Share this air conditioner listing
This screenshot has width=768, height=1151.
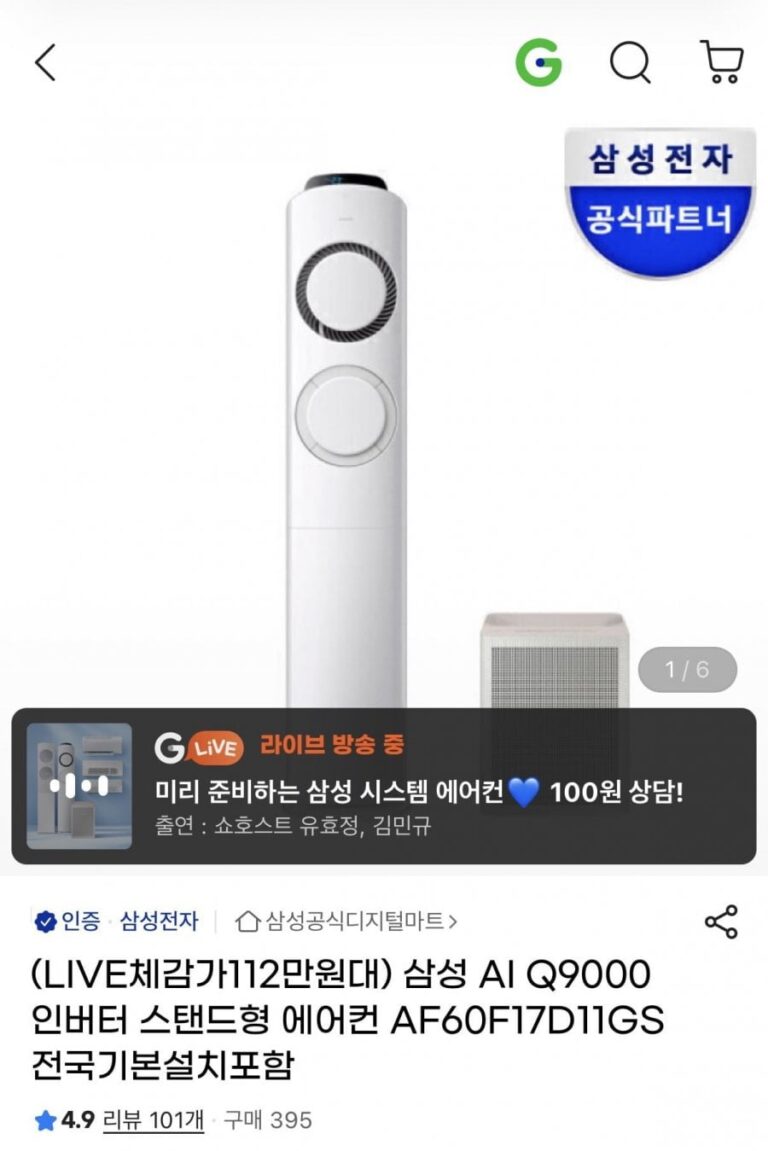[x=721, y=921]
